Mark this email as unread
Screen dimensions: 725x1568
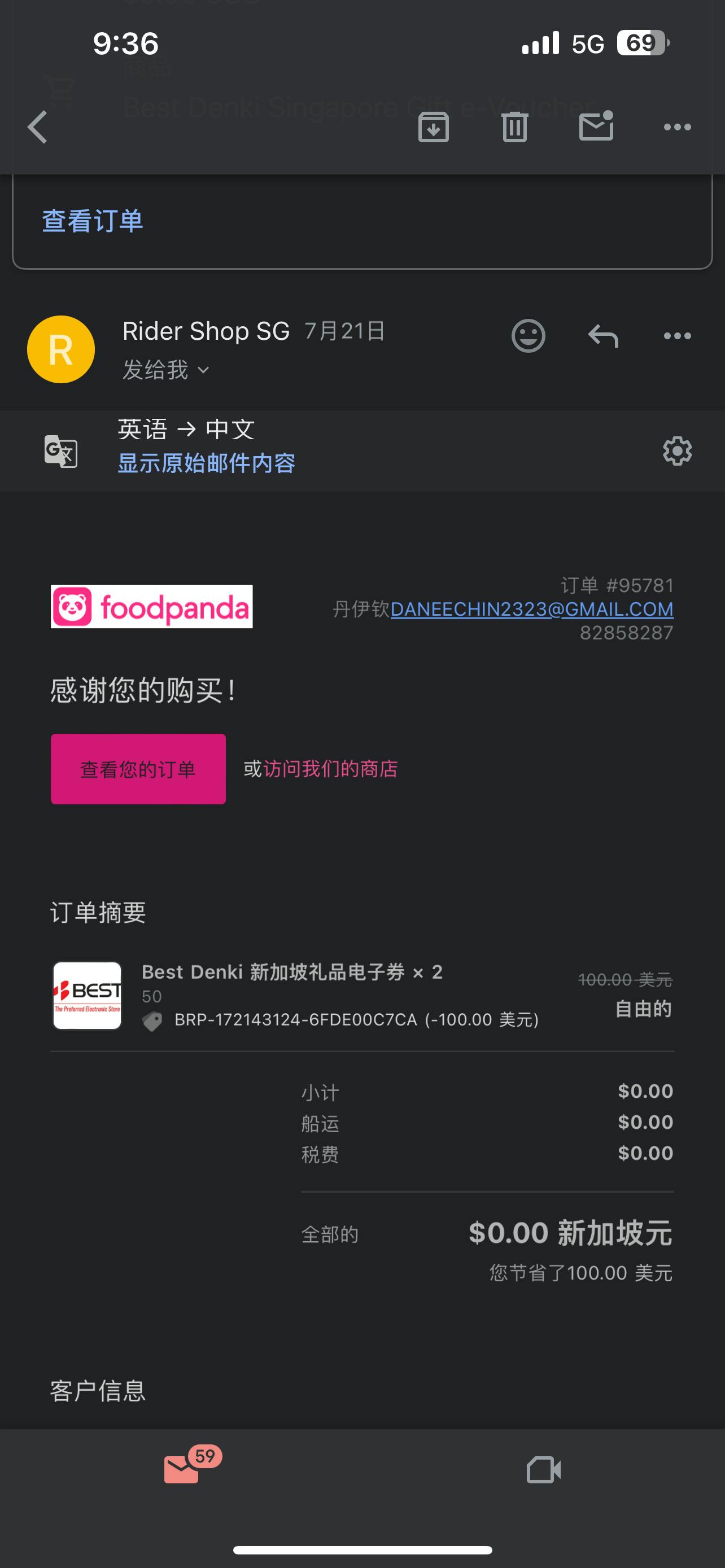coord(596,126)
